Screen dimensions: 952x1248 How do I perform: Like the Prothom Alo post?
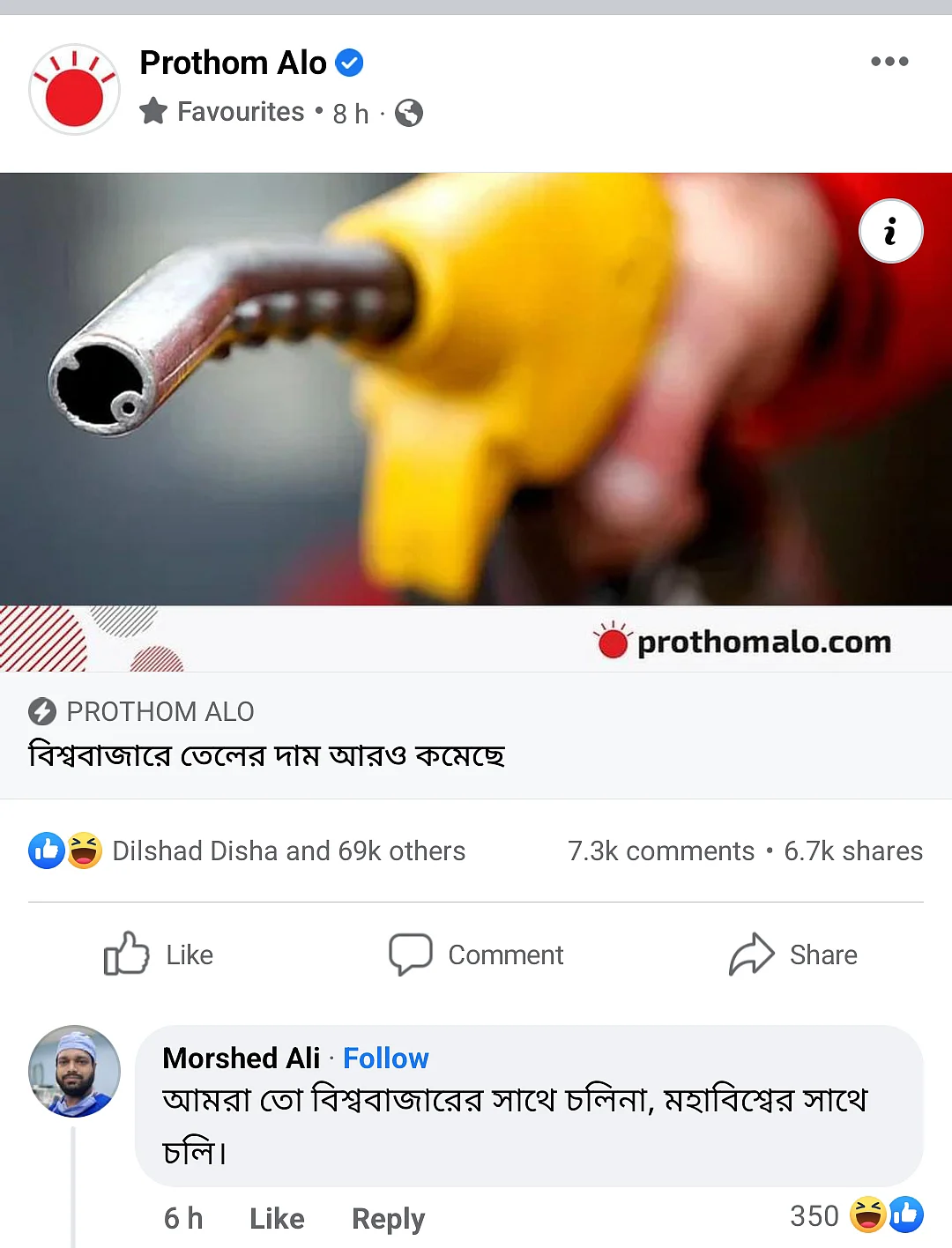click(159, 955)
